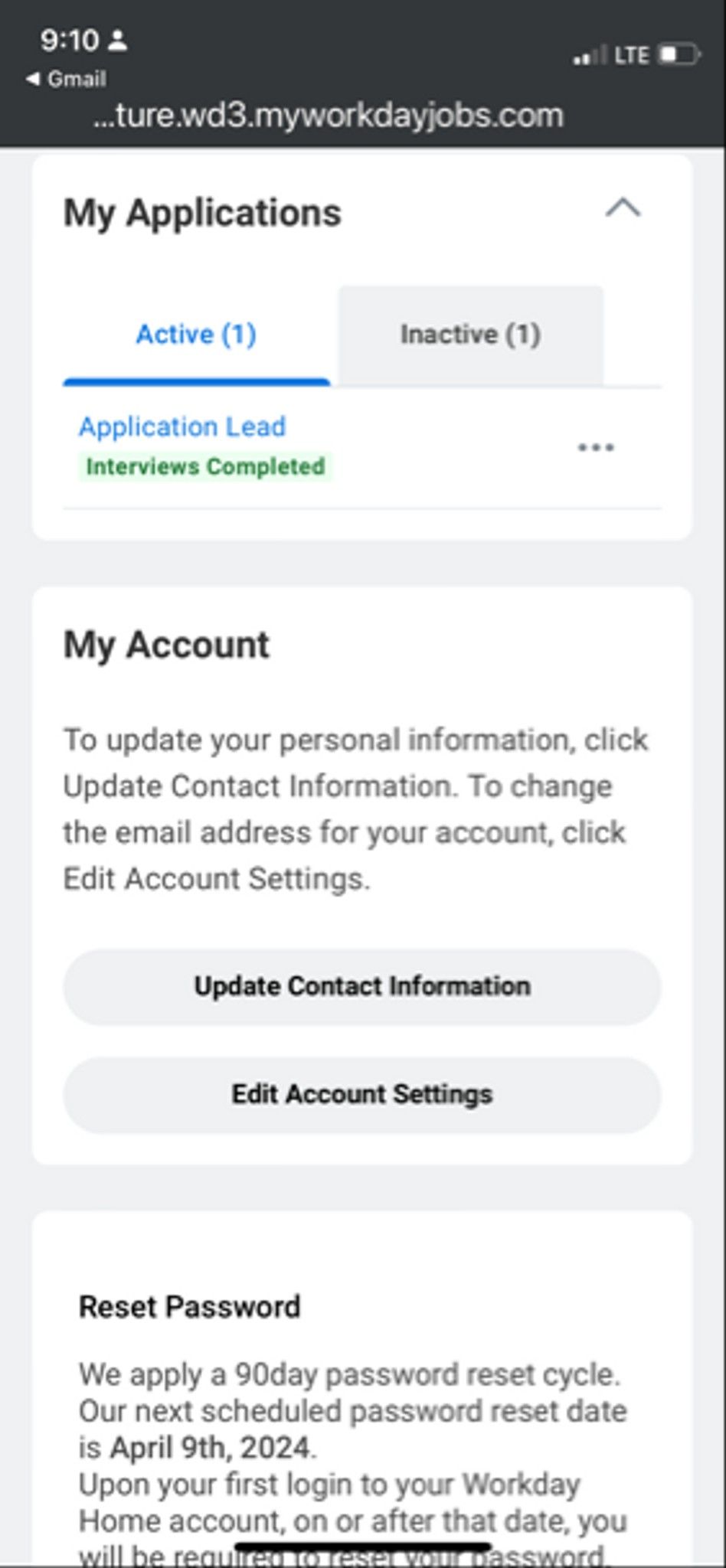Screen dimensions: 726x1568
Task: Switch to the Inactive (1) tab
Action: pos(471,334)
